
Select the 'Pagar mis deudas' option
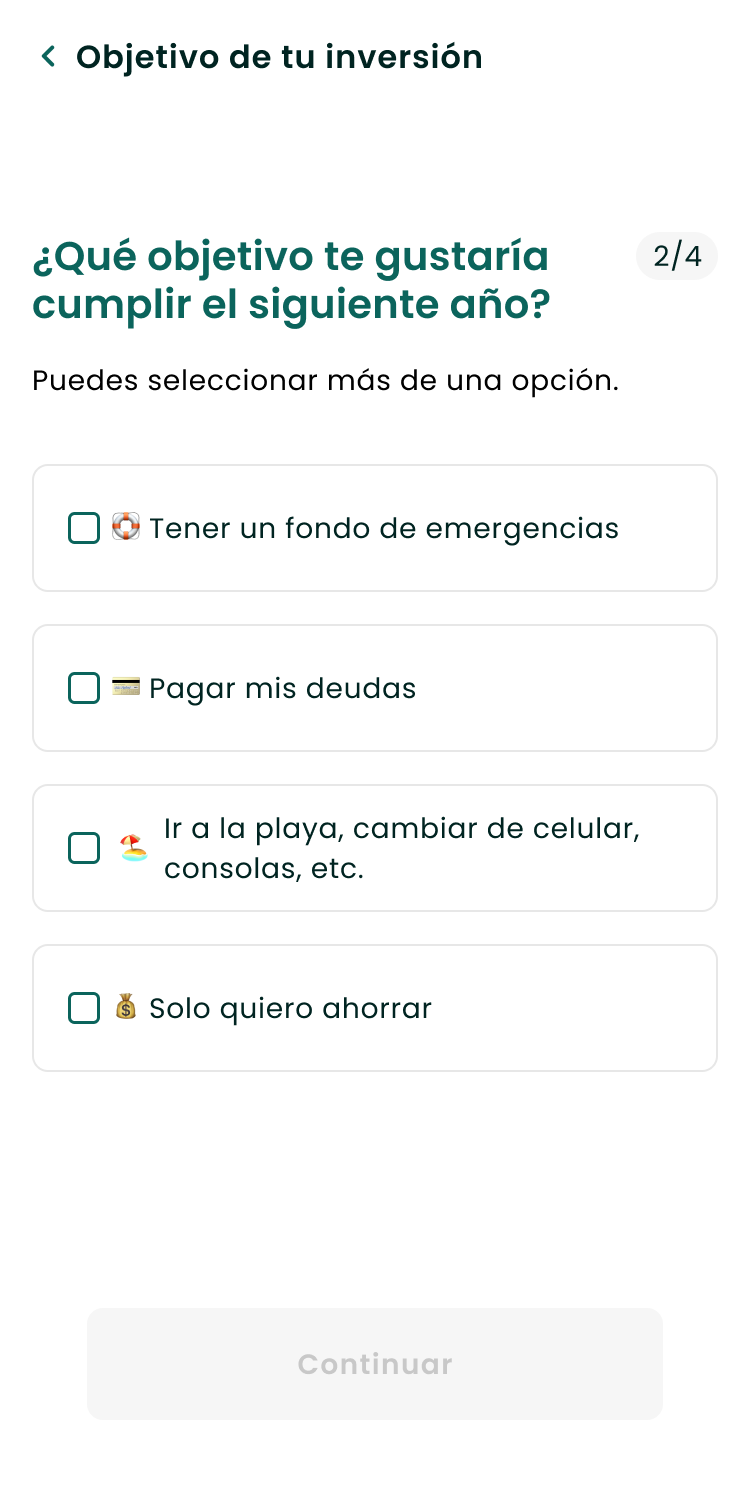click(x=84, y=688)
